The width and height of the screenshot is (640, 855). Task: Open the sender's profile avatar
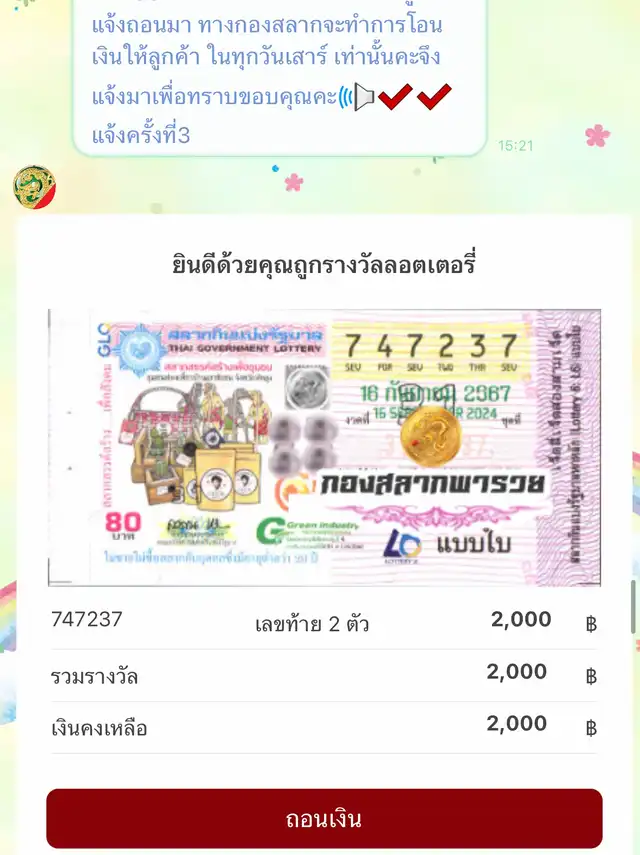pos(34,187)
